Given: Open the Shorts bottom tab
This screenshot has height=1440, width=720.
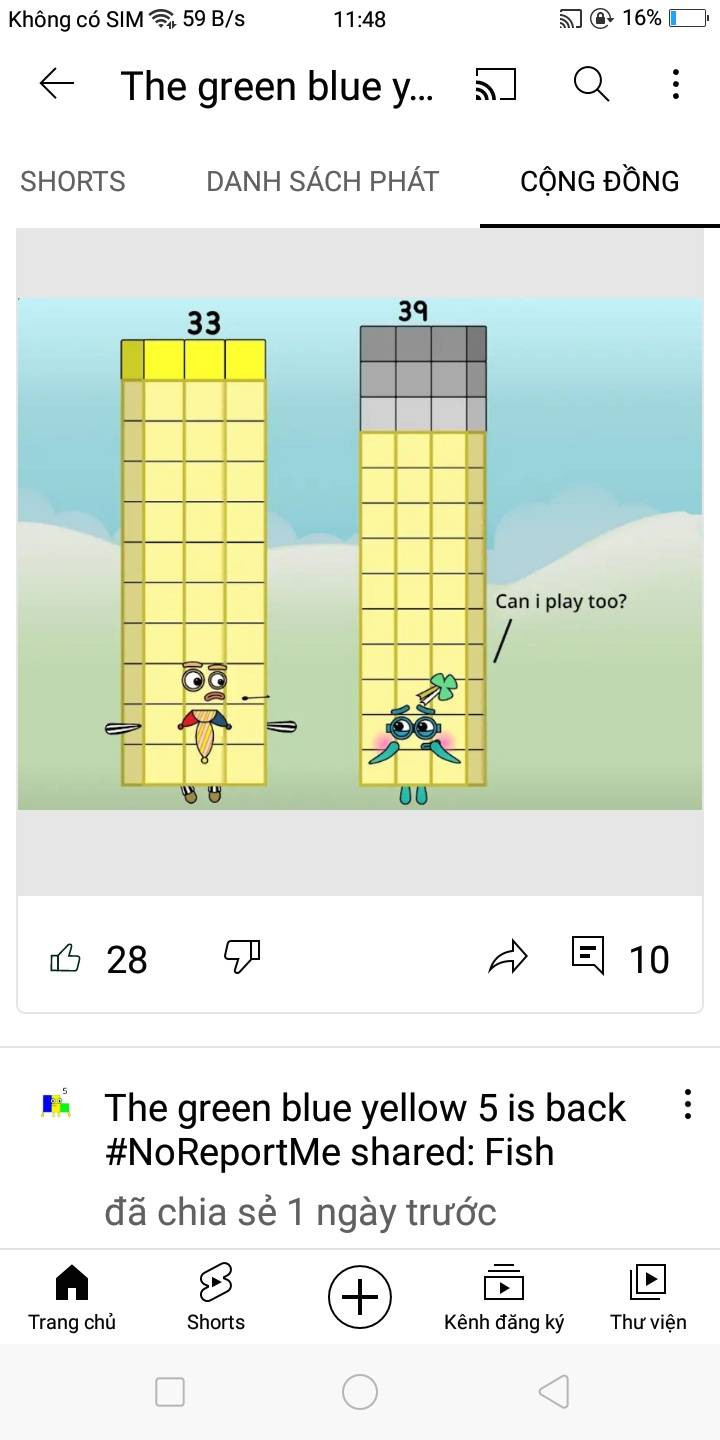Looking at the screenshot, I should coord(216,1297).
